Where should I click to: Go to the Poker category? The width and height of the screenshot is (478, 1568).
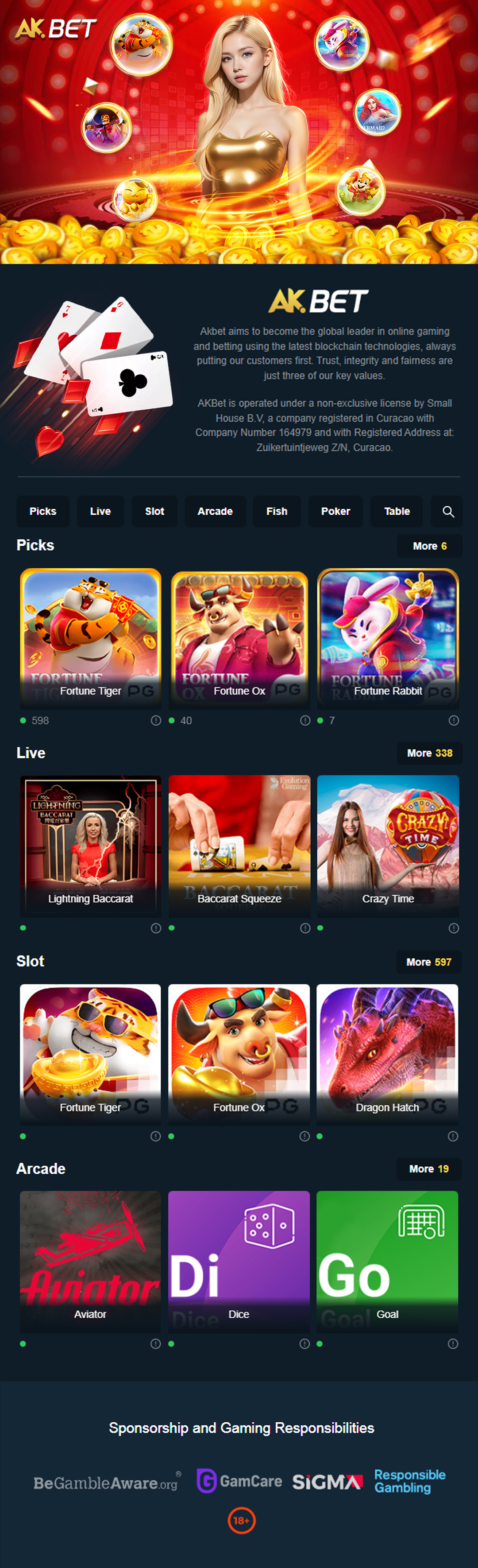335,511
